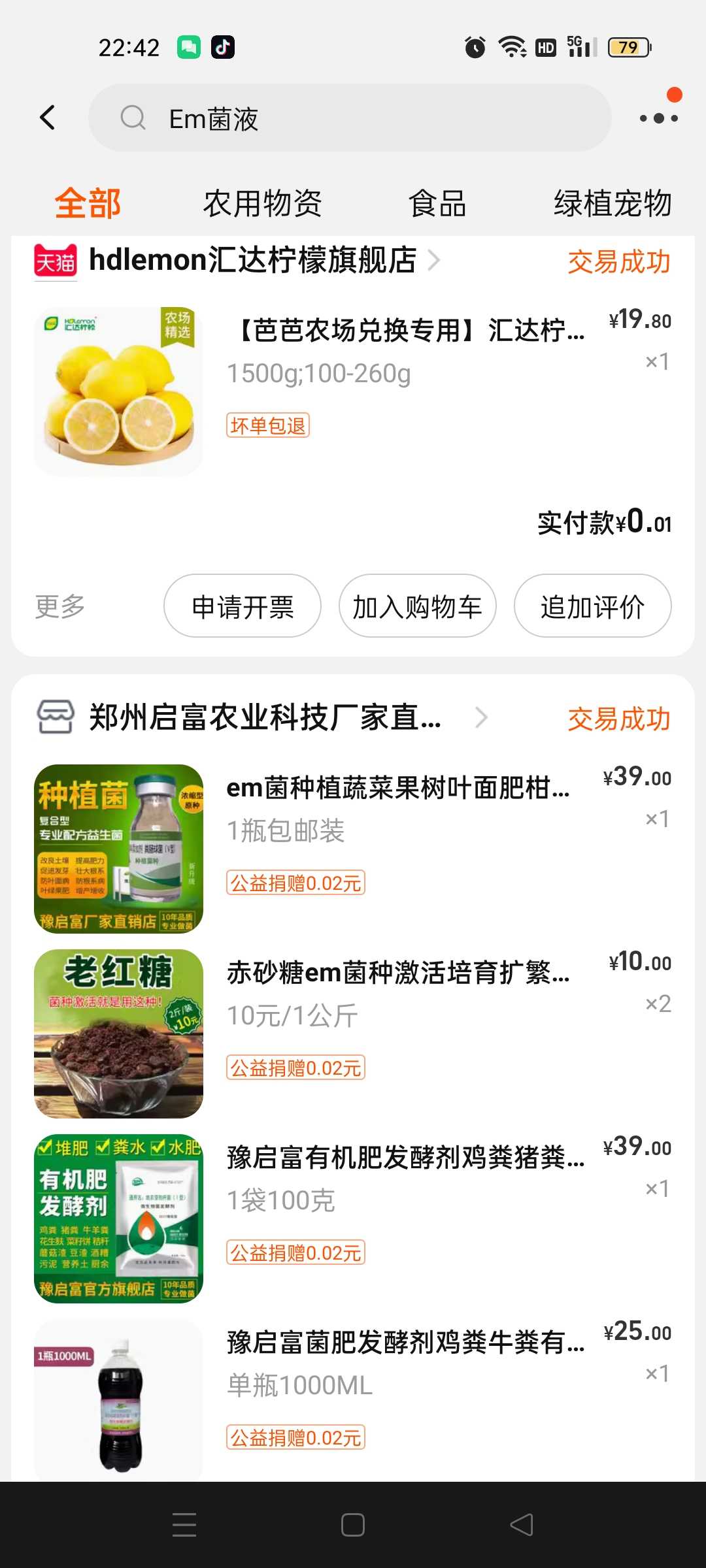706x1568 pixels.
Task: Select the 全部 tab
Action: (x=88, y=203)
